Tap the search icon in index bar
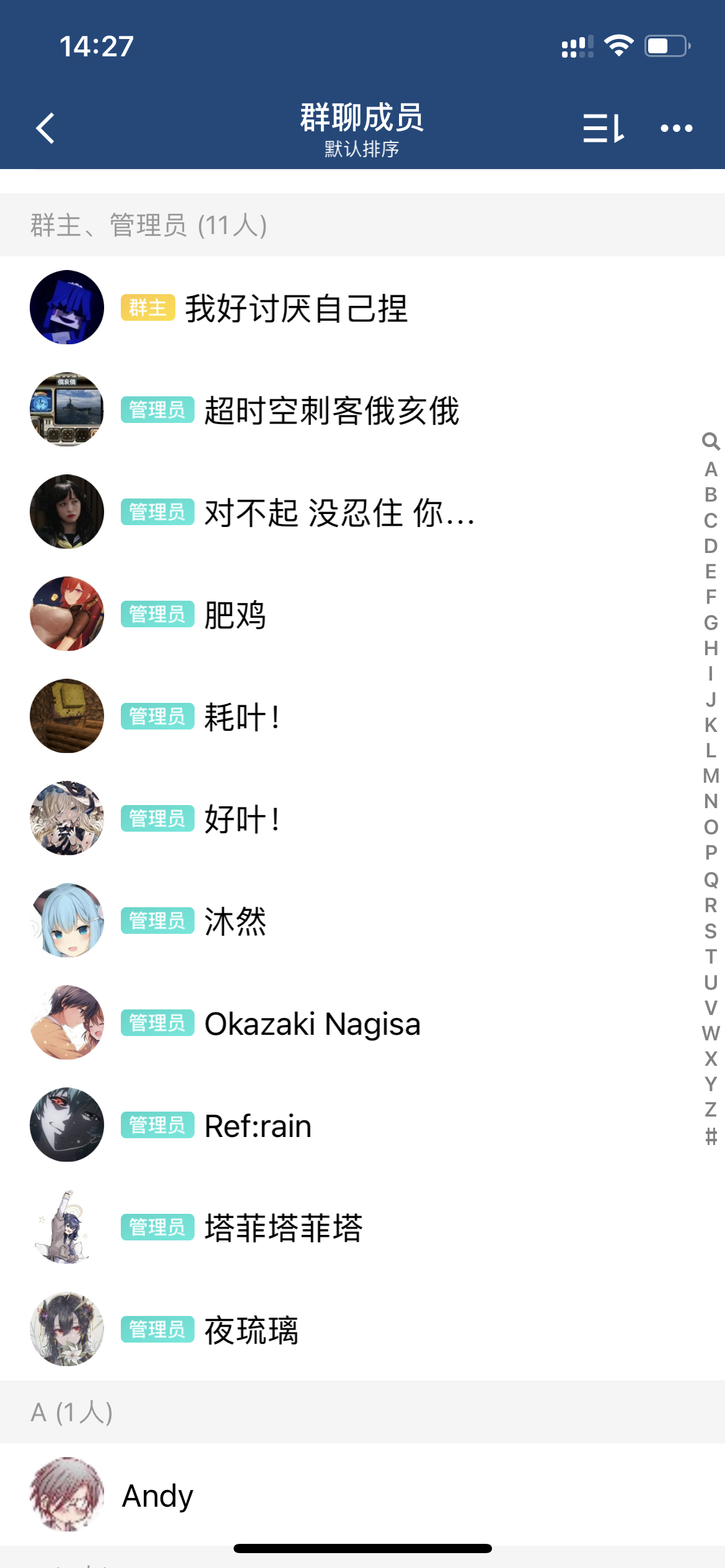 pyautogui.click(x=711, y=442)
